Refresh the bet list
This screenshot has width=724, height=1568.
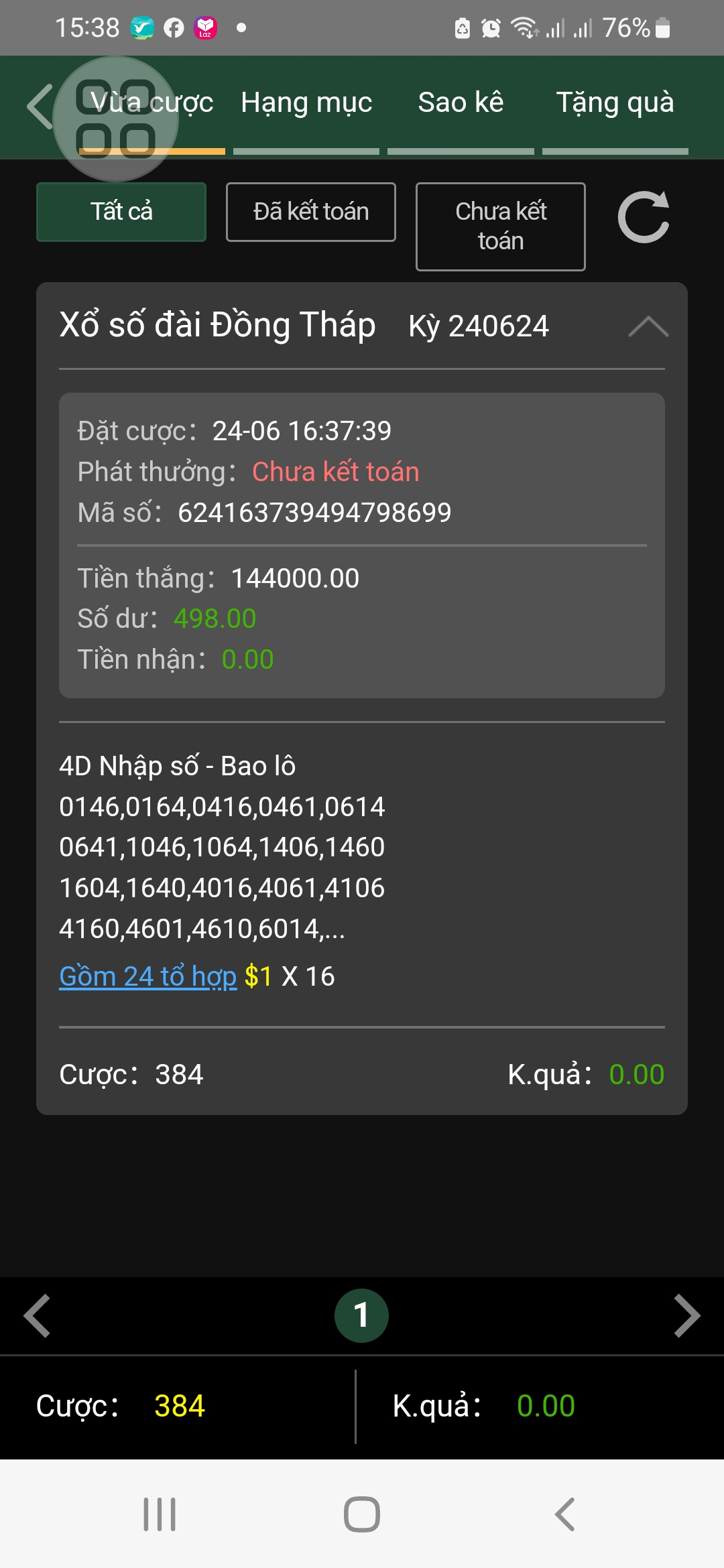(644, 217)
